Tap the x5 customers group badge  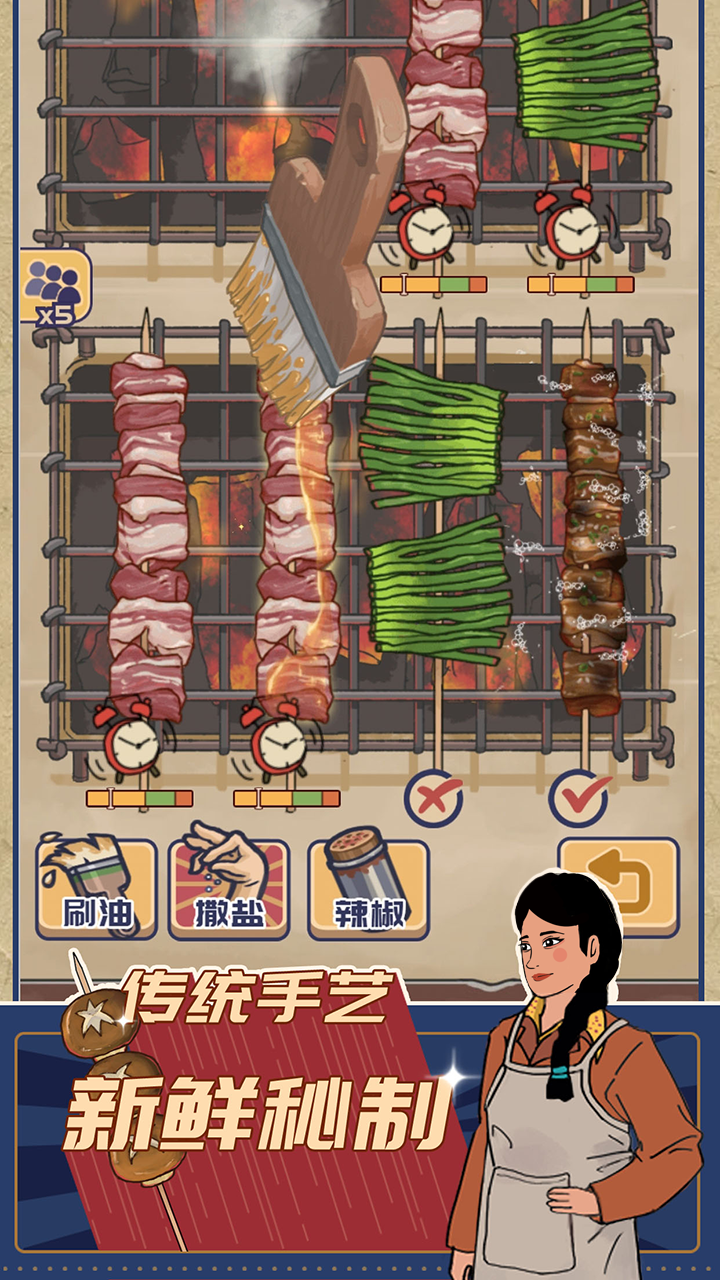55,285
